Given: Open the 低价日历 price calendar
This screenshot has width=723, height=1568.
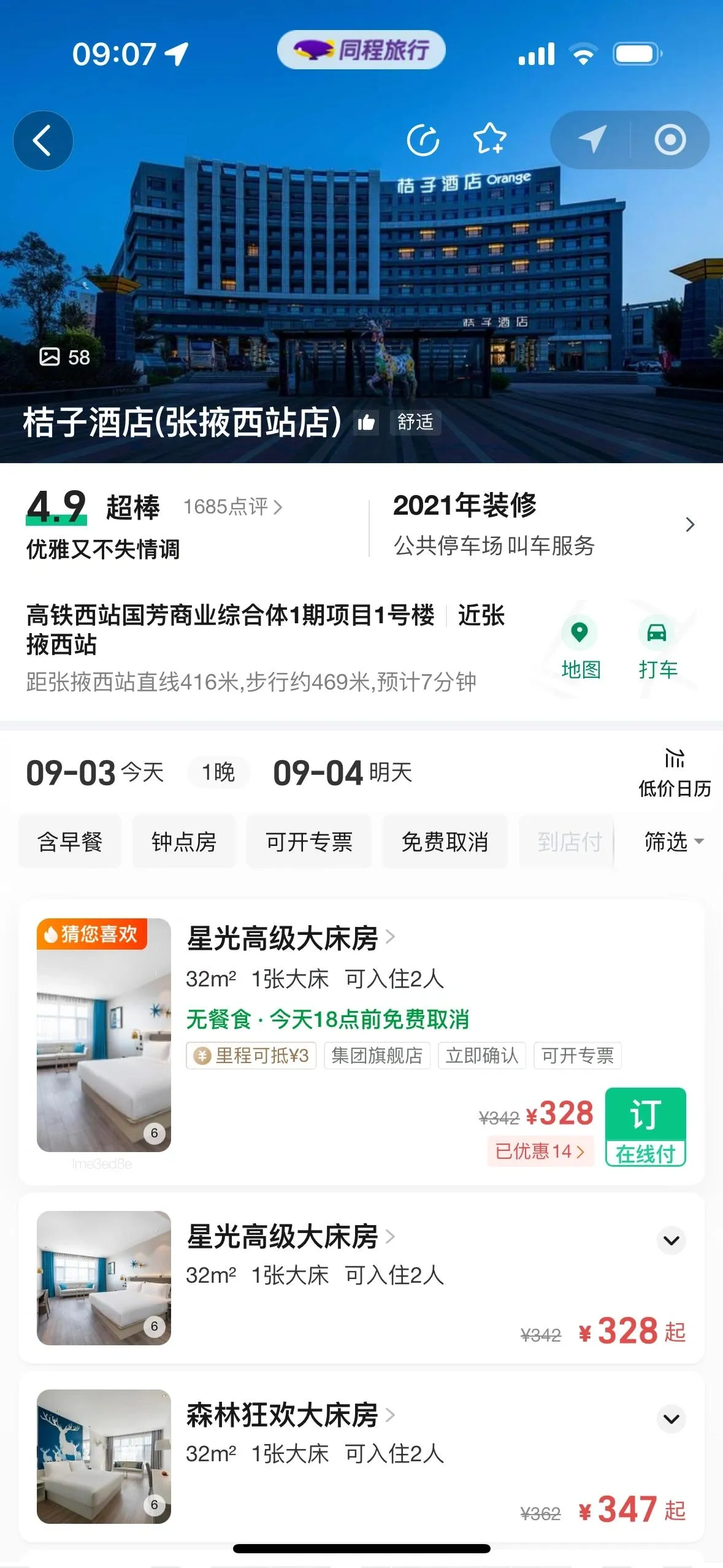Looking at the screenshot, I should [674, 772].
